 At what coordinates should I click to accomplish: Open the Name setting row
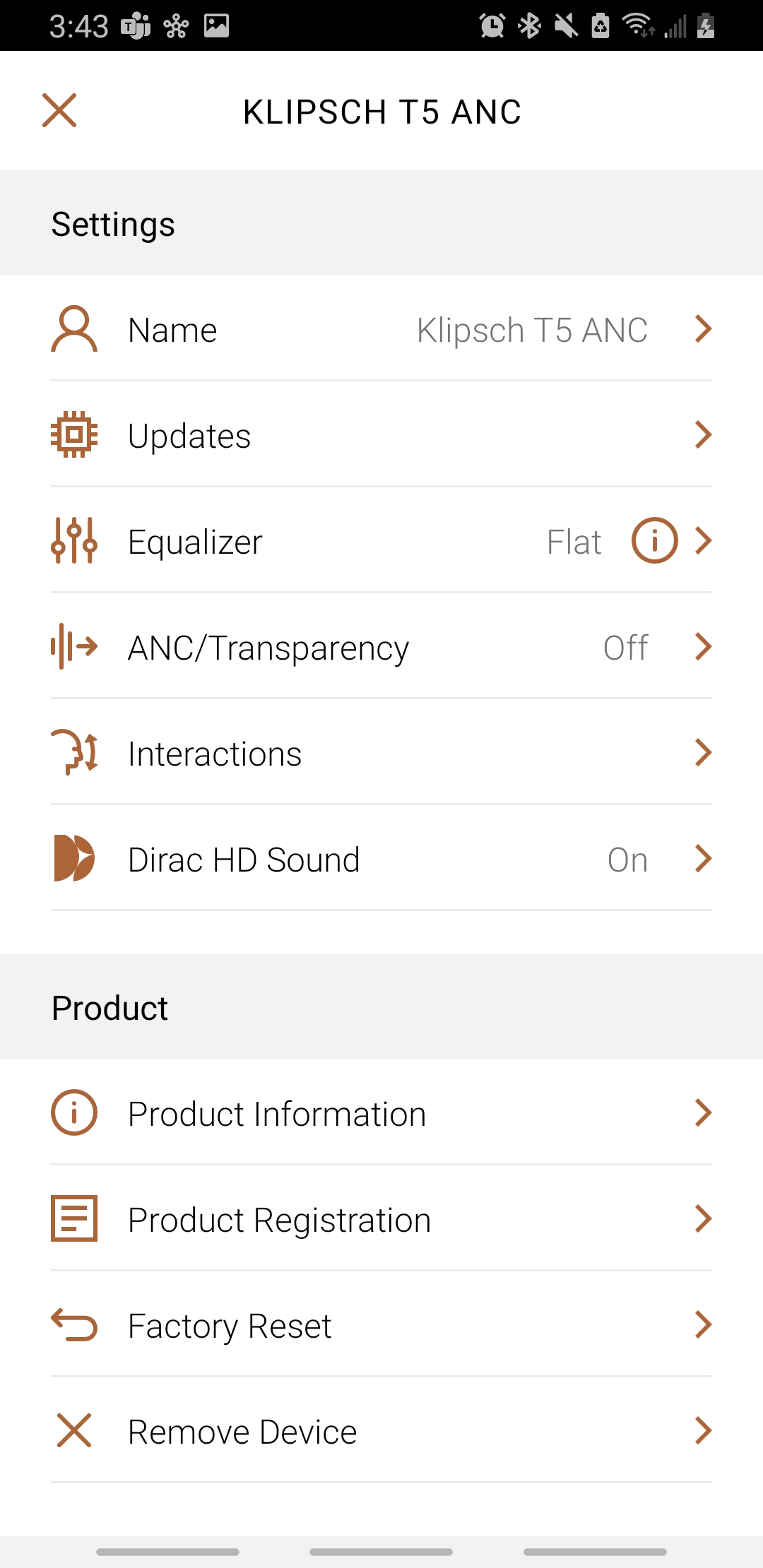click(x=381, y=329)
